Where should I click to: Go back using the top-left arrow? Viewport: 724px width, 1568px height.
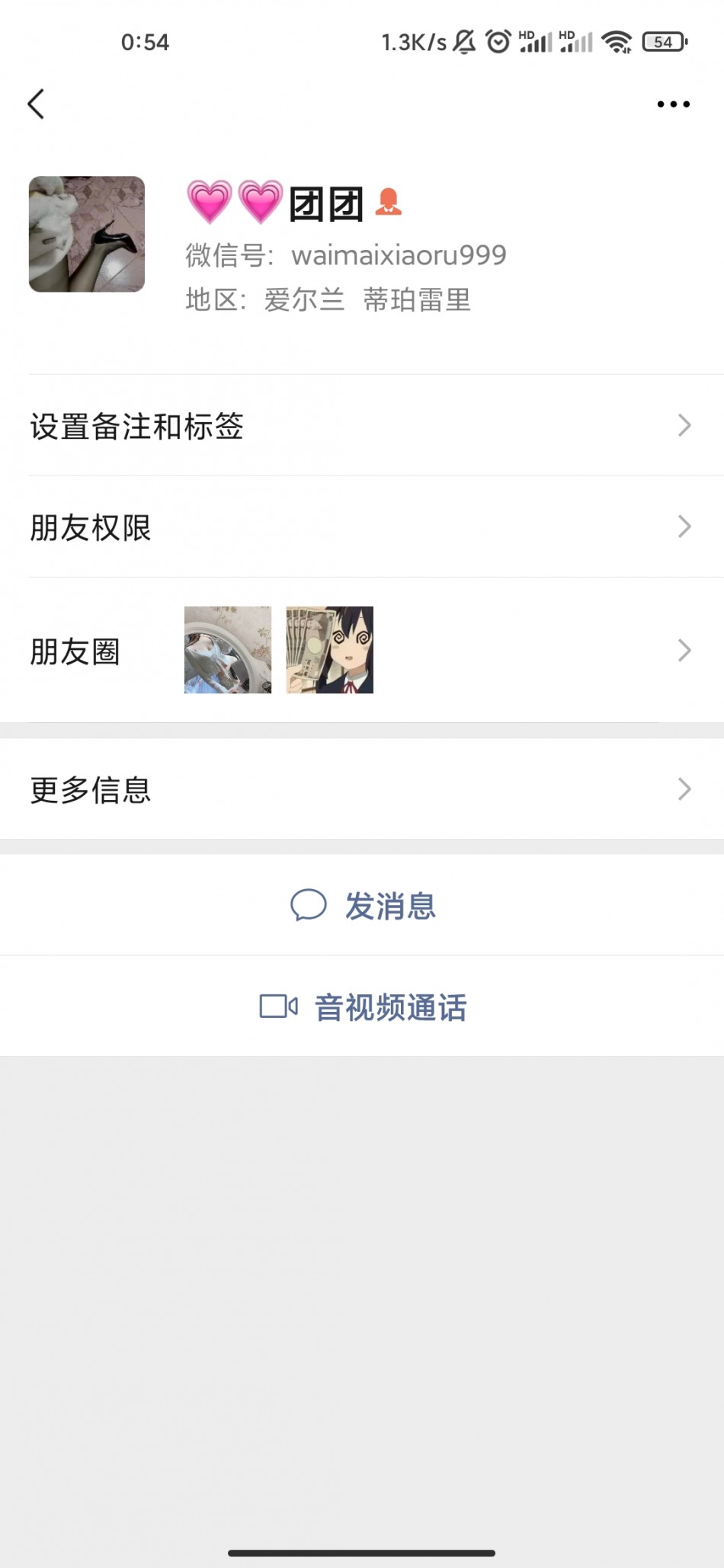(x=36, y=104)
